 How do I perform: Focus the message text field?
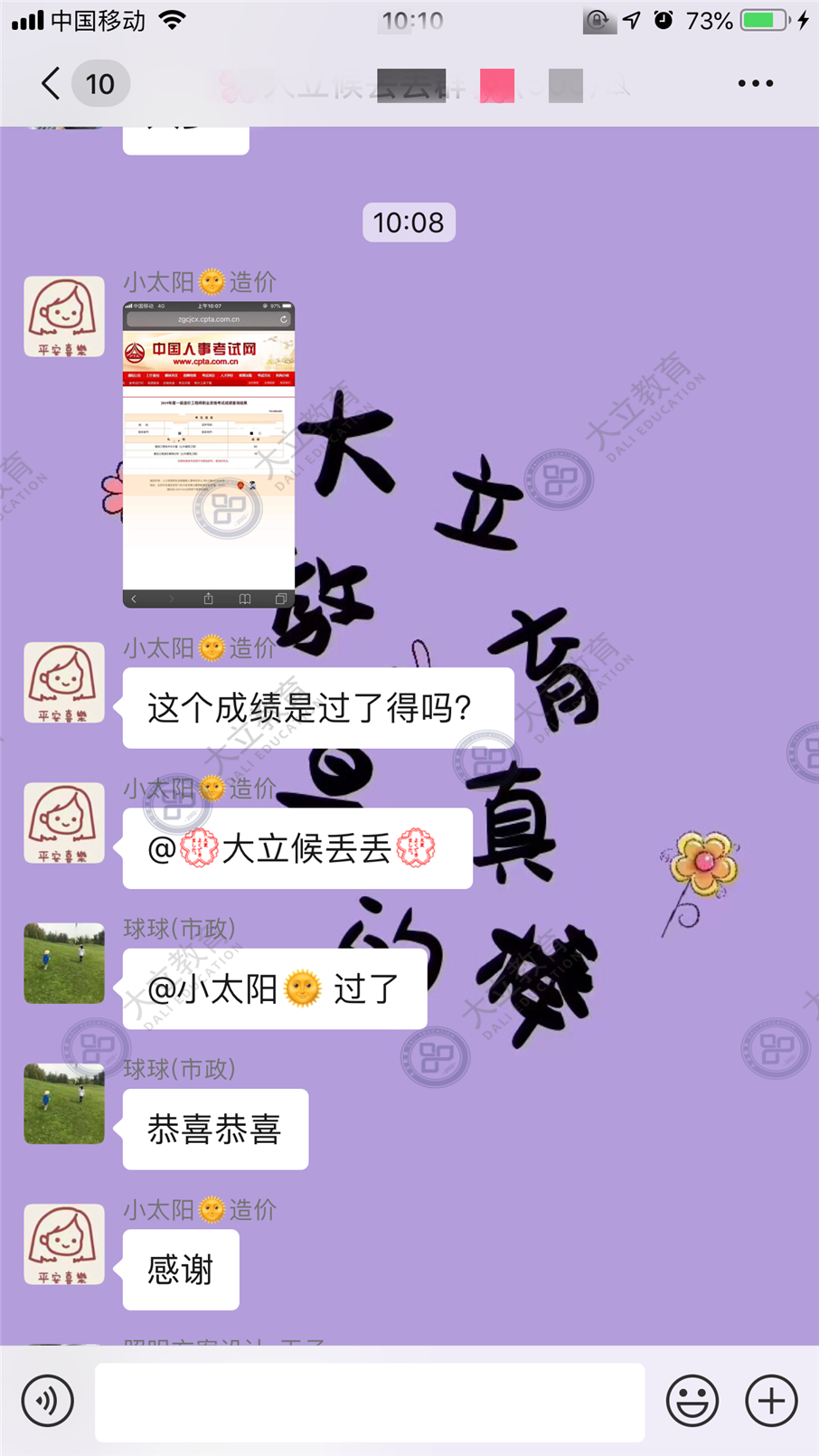[x=369, y=1401]
